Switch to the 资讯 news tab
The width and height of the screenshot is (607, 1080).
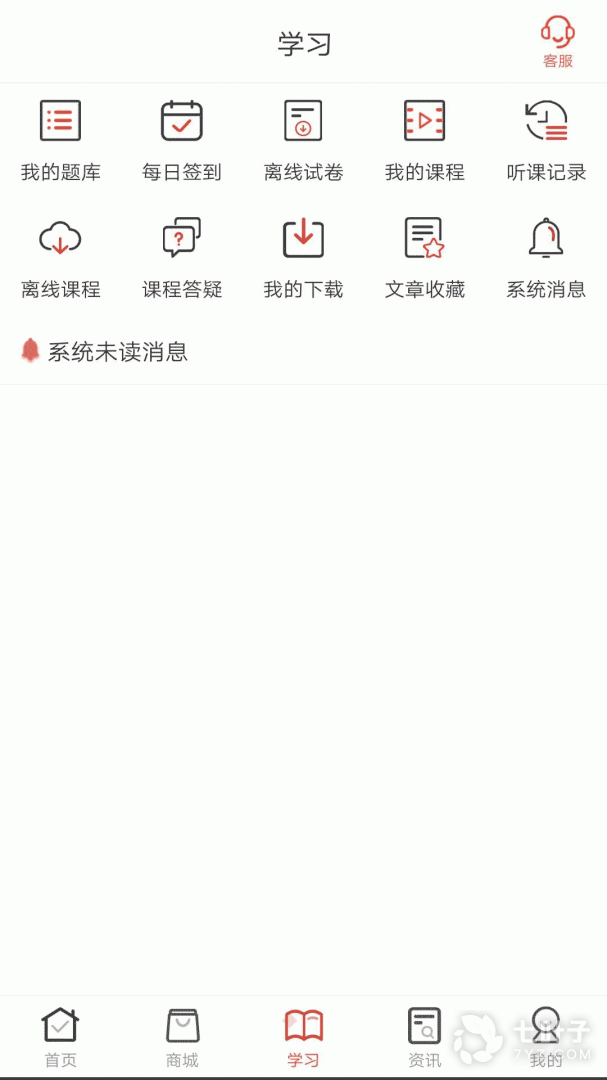click(424, 1037)
